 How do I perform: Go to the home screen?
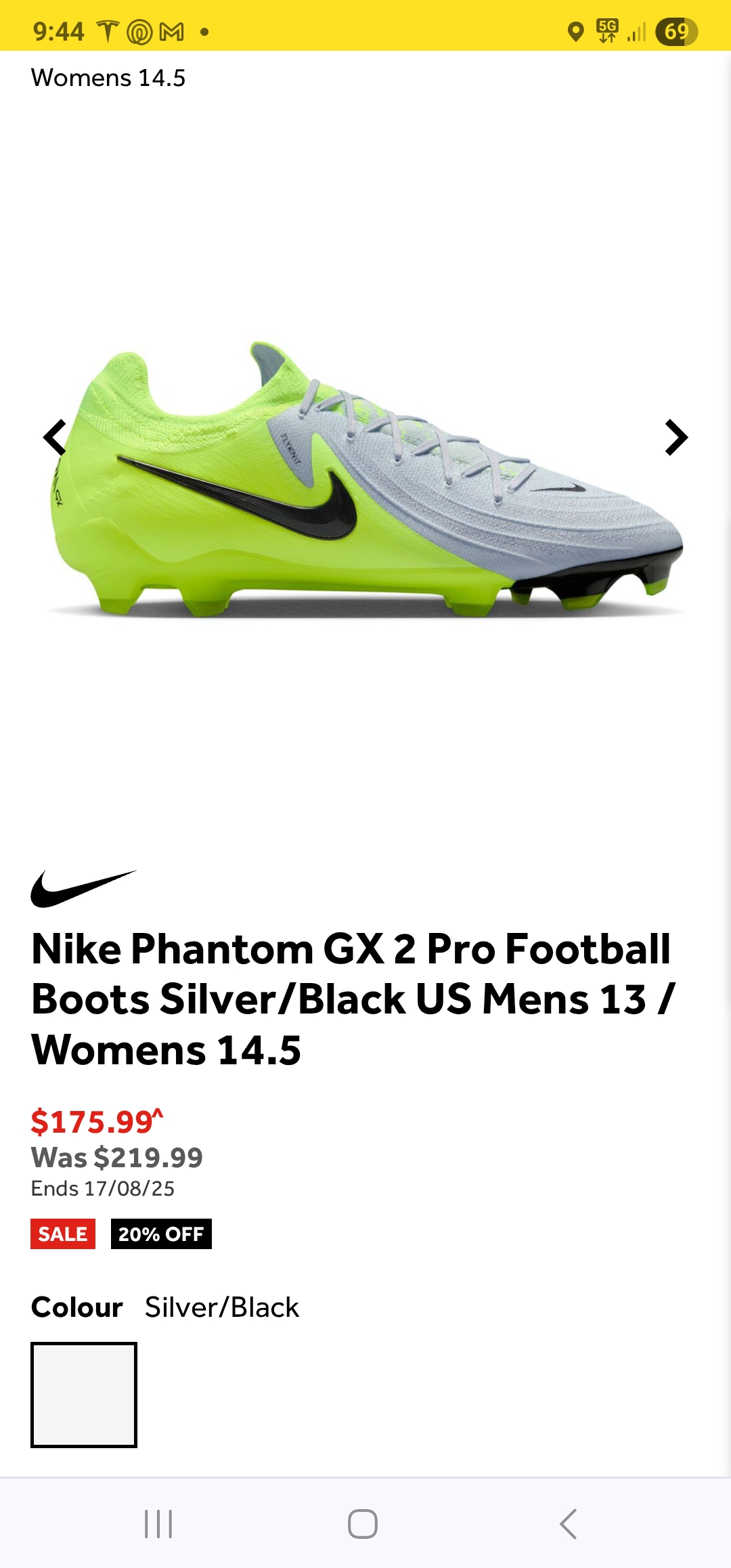click(363, 1524)
